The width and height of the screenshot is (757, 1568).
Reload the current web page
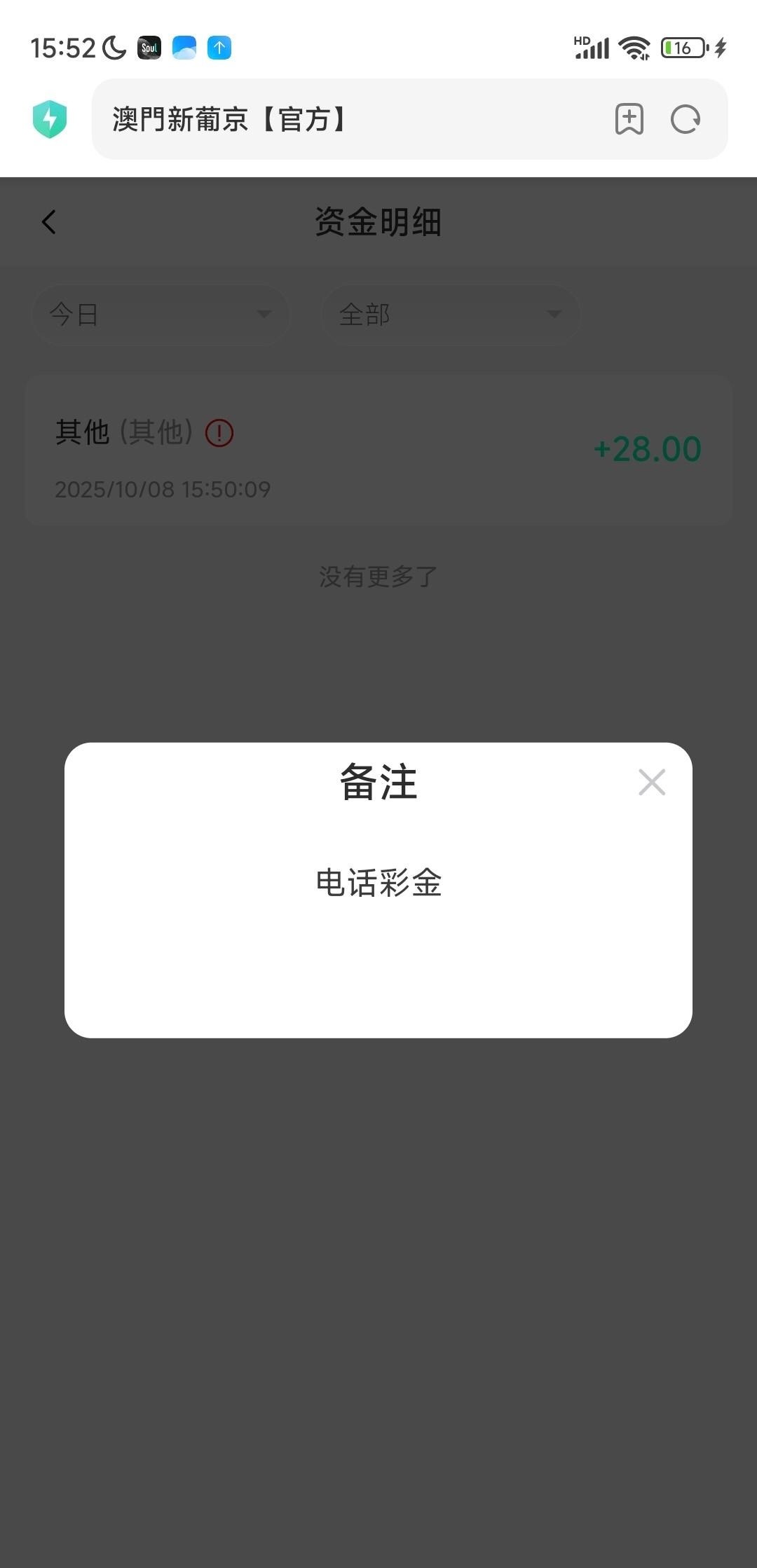tap(685, 119)
